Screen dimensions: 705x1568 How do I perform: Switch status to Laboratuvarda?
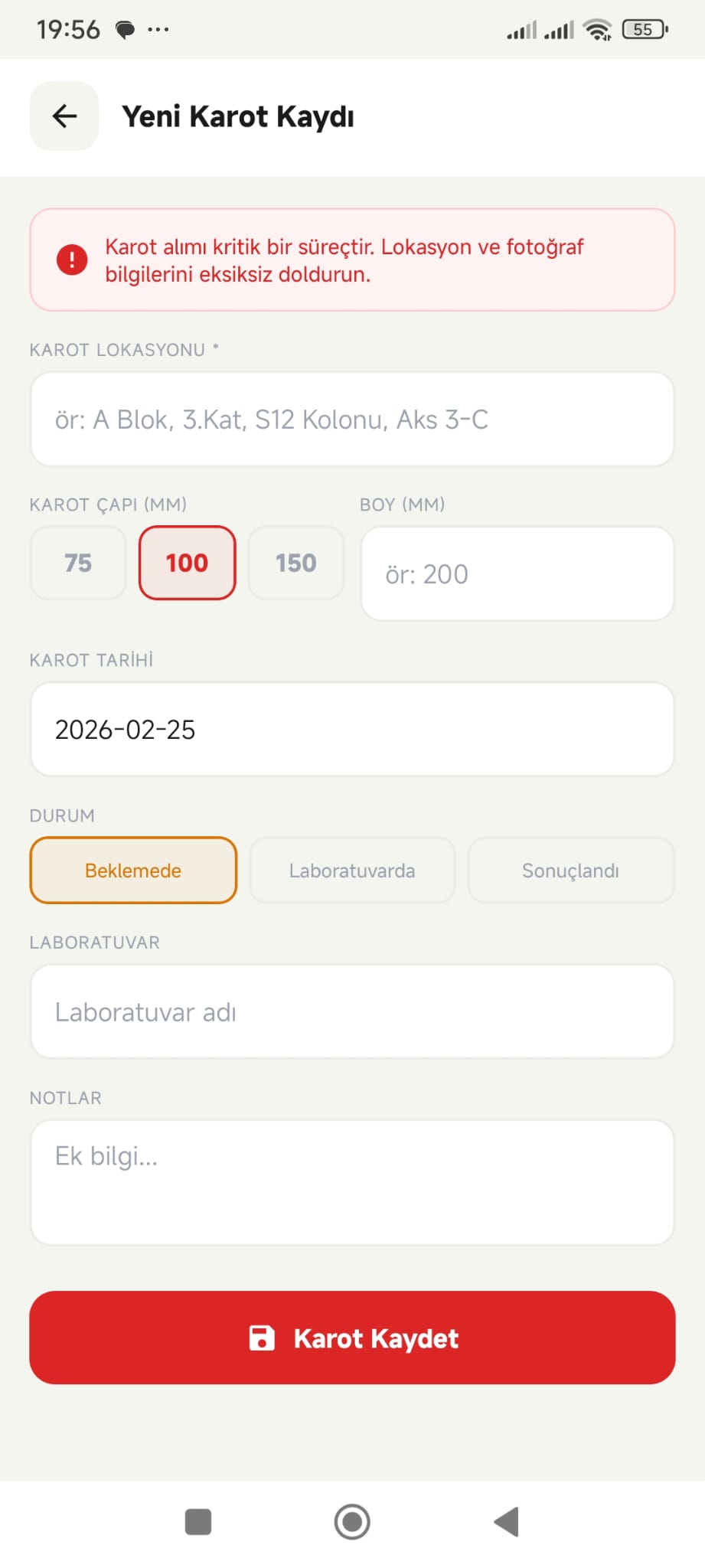coord(352,870)
